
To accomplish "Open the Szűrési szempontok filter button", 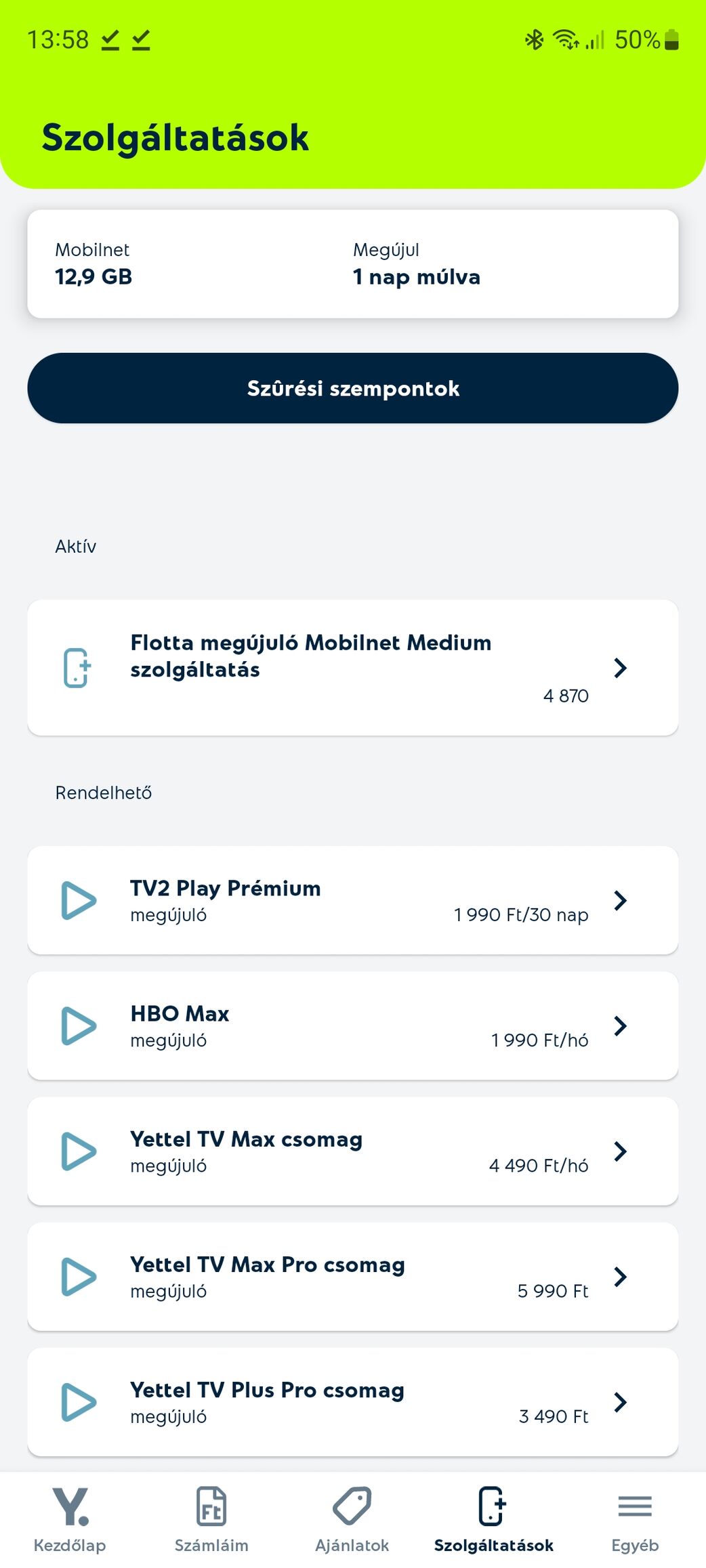I will [x=352, y=388].
